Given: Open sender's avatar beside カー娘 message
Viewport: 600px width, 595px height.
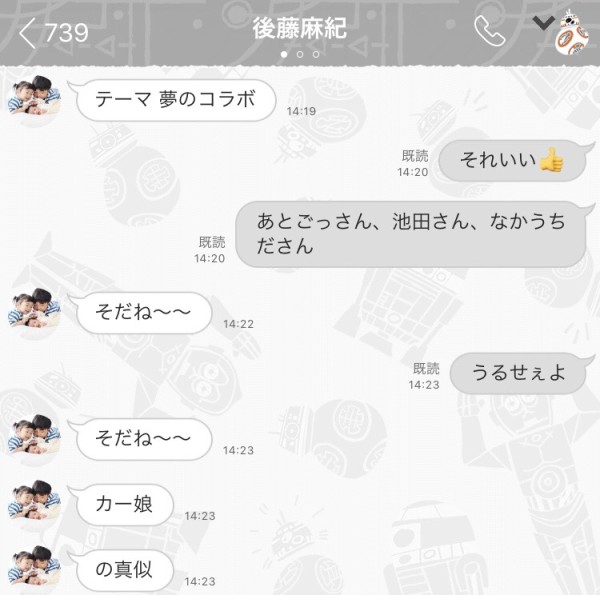Looking at the screenshot, I should (35, 503).
